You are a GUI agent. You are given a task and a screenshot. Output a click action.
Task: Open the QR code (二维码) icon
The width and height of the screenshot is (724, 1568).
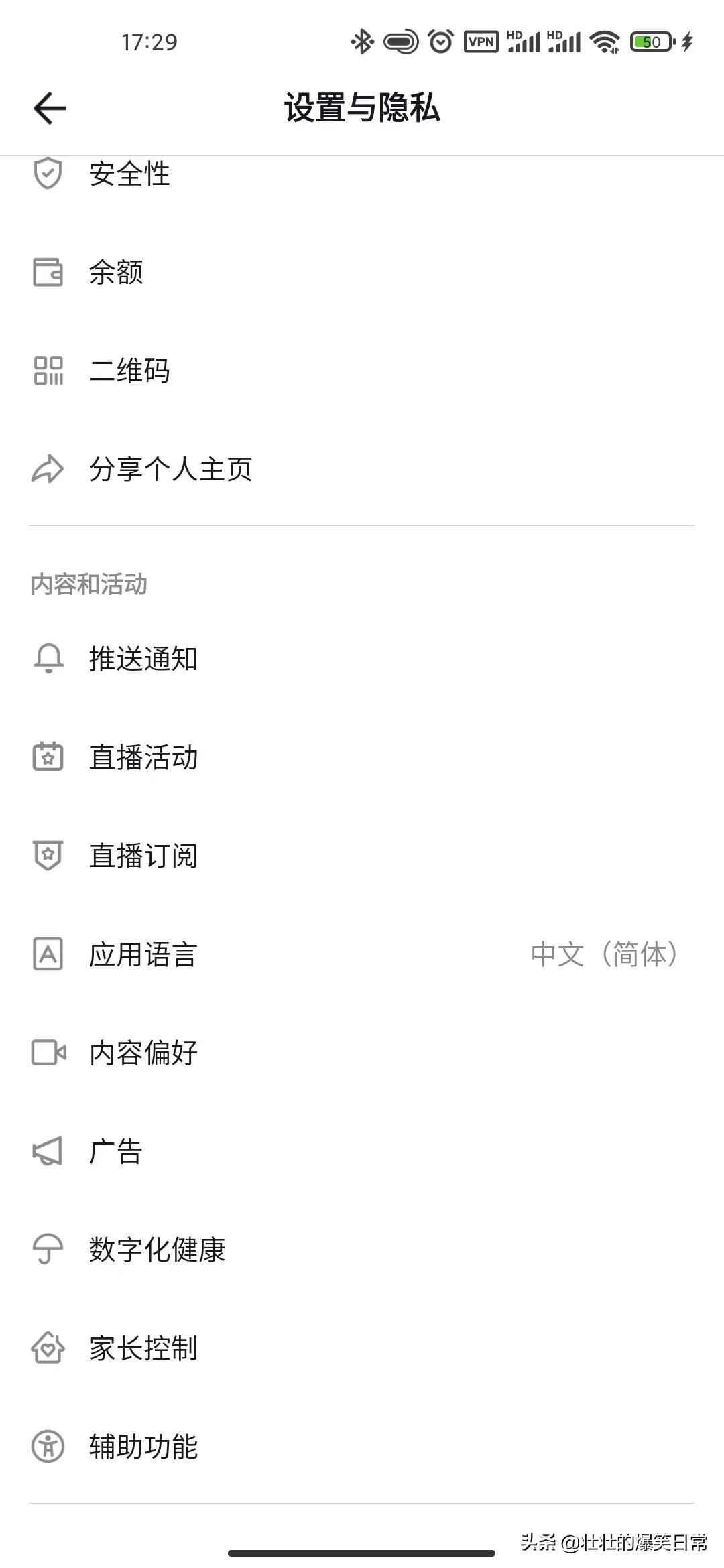47,371
